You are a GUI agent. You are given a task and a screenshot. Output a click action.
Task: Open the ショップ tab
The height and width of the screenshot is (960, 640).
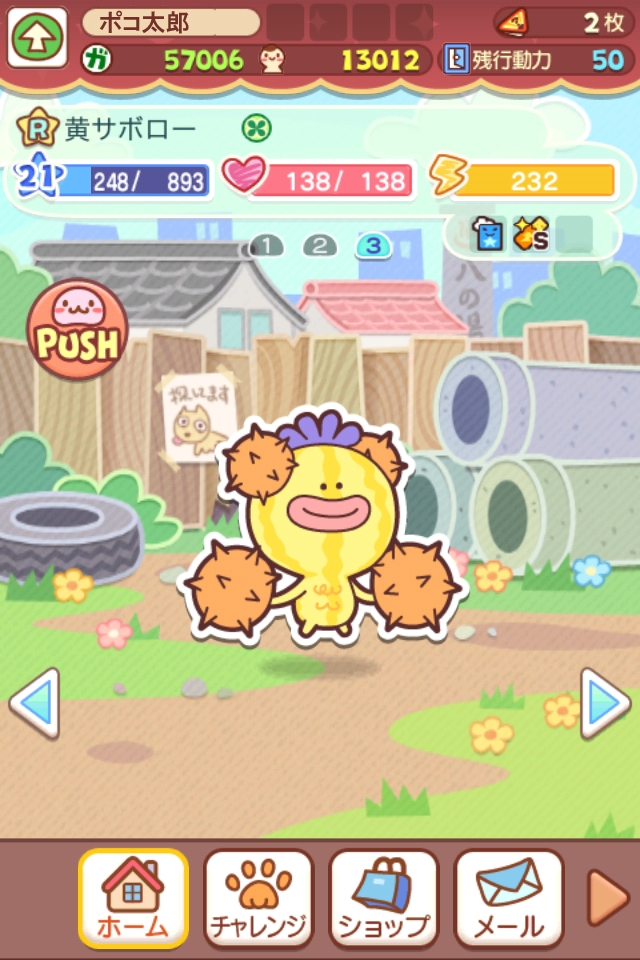384,897
